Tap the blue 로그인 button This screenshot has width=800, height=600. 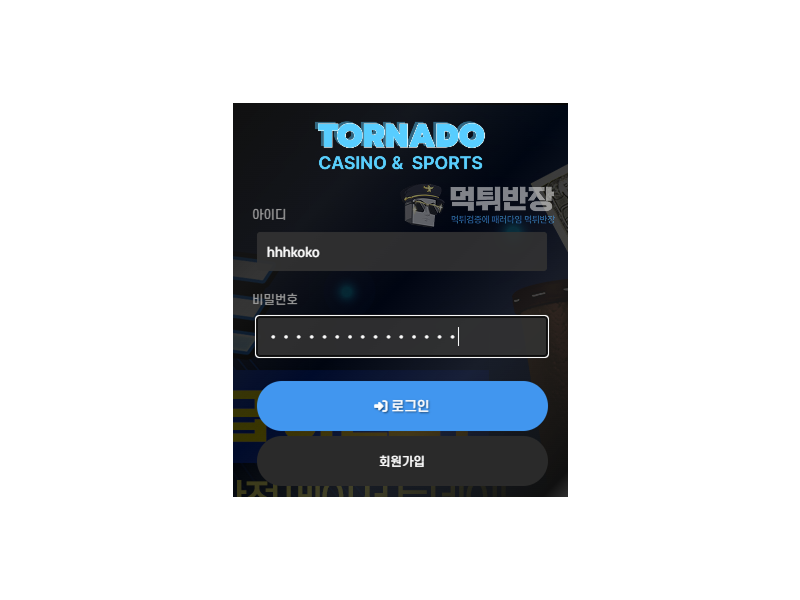pos(401,406)
